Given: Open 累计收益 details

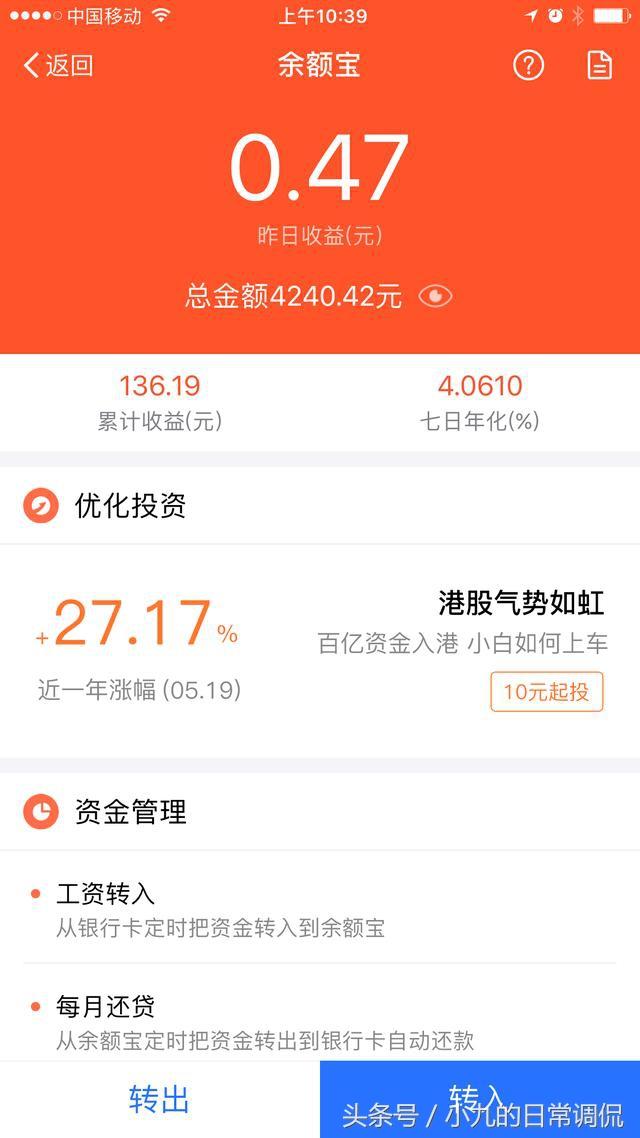Looking at the screenshot, I should (x=160, y=402).
